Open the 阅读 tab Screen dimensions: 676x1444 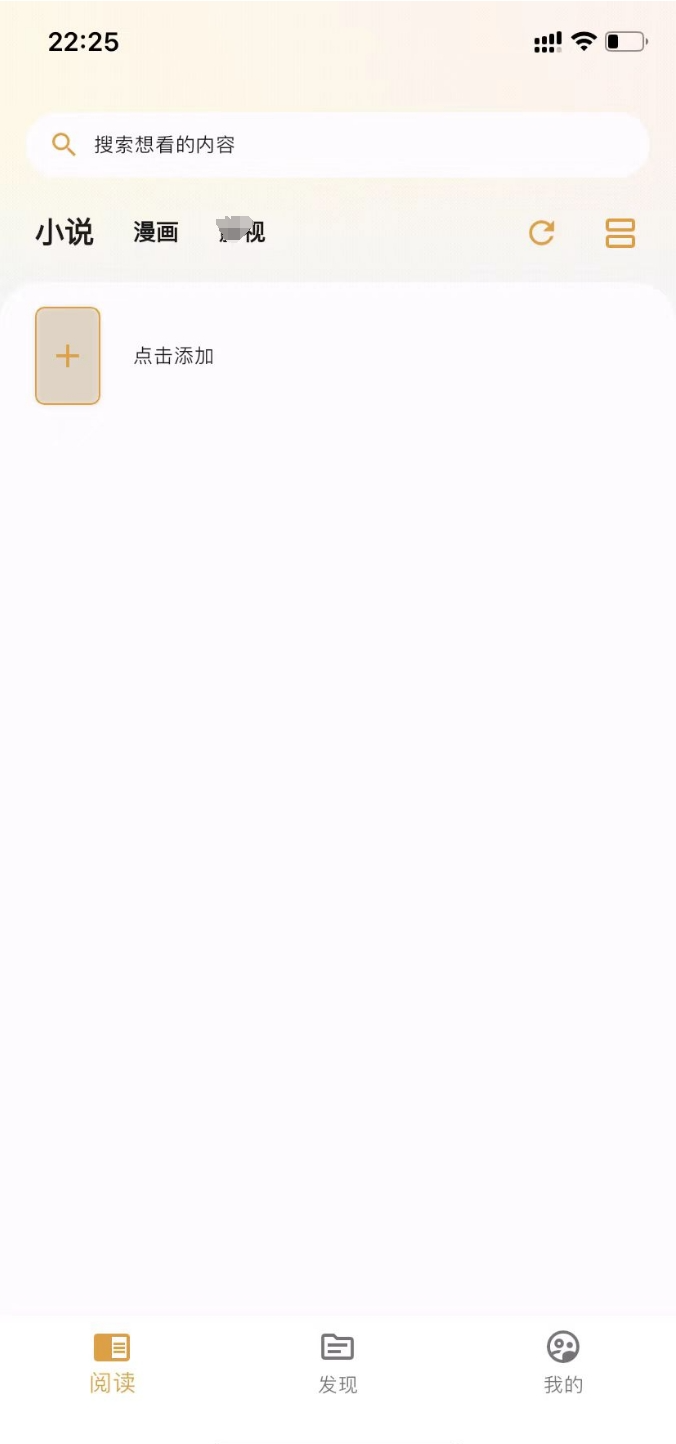(112, 1362)
